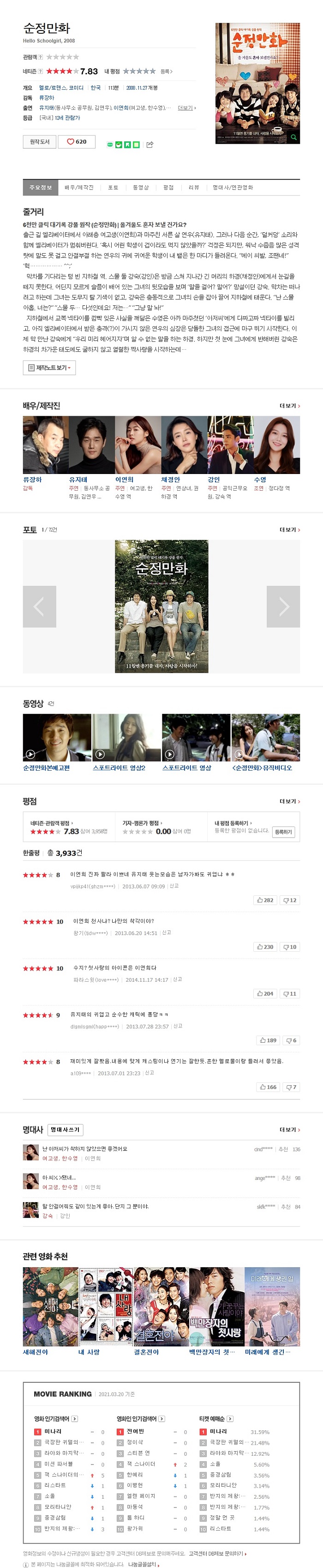This screenshot has width=323, height=1568.
Task: Switch to the 배우/제작진 tab
Action: 79,188
